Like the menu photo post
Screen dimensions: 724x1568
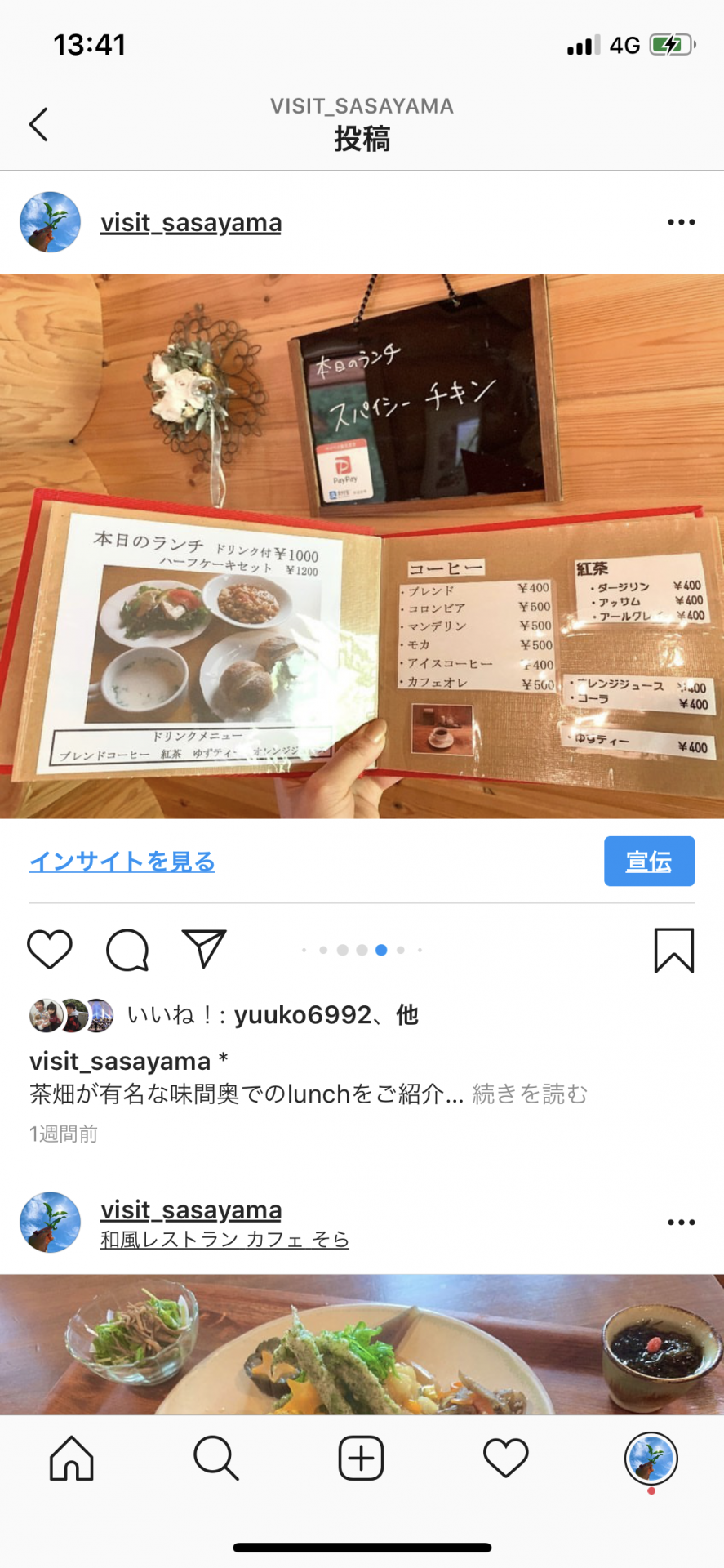[x=50, y=949]
